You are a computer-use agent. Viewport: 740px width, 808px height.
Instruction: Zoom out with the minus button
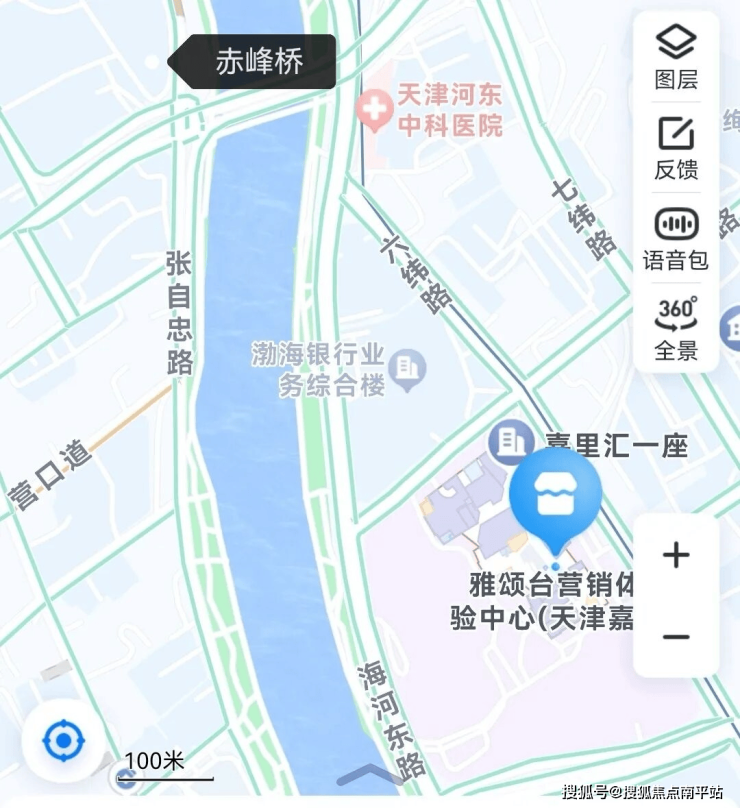(677, 637)
